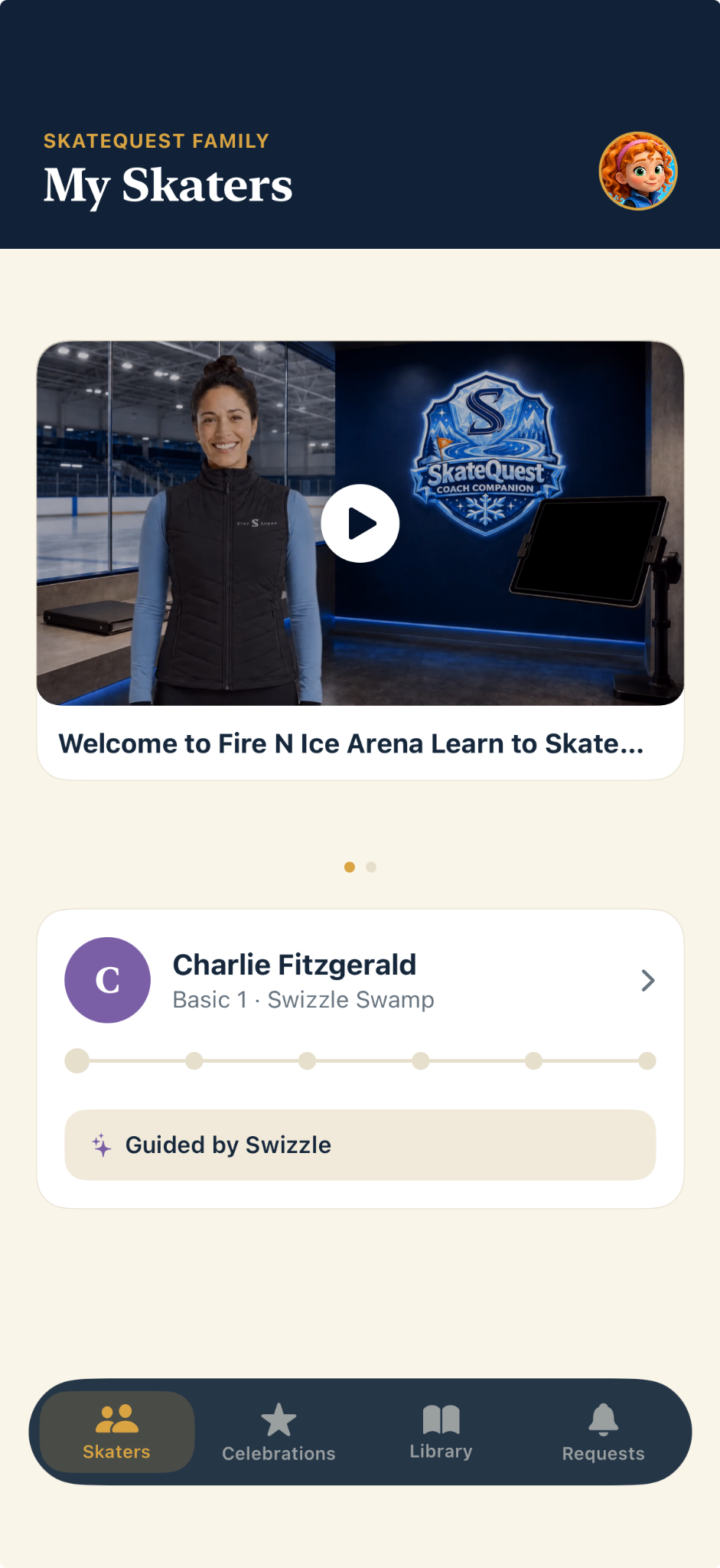720x1568 pixels.
Task: Play the welcome video
Action: point(360,524)
